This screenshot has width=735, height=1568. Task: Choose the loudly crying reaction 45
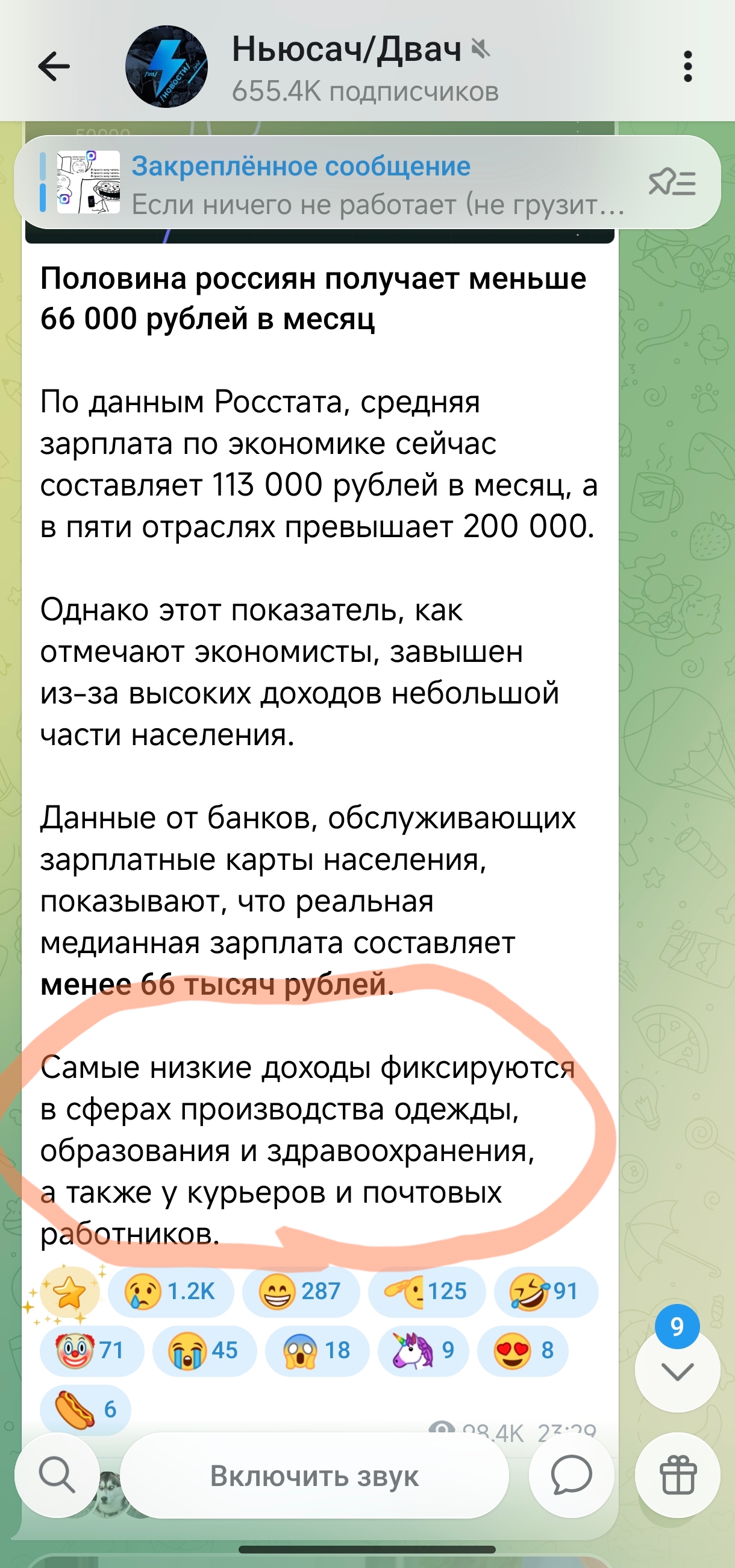pyautogui.click(x=204, y=1350)
